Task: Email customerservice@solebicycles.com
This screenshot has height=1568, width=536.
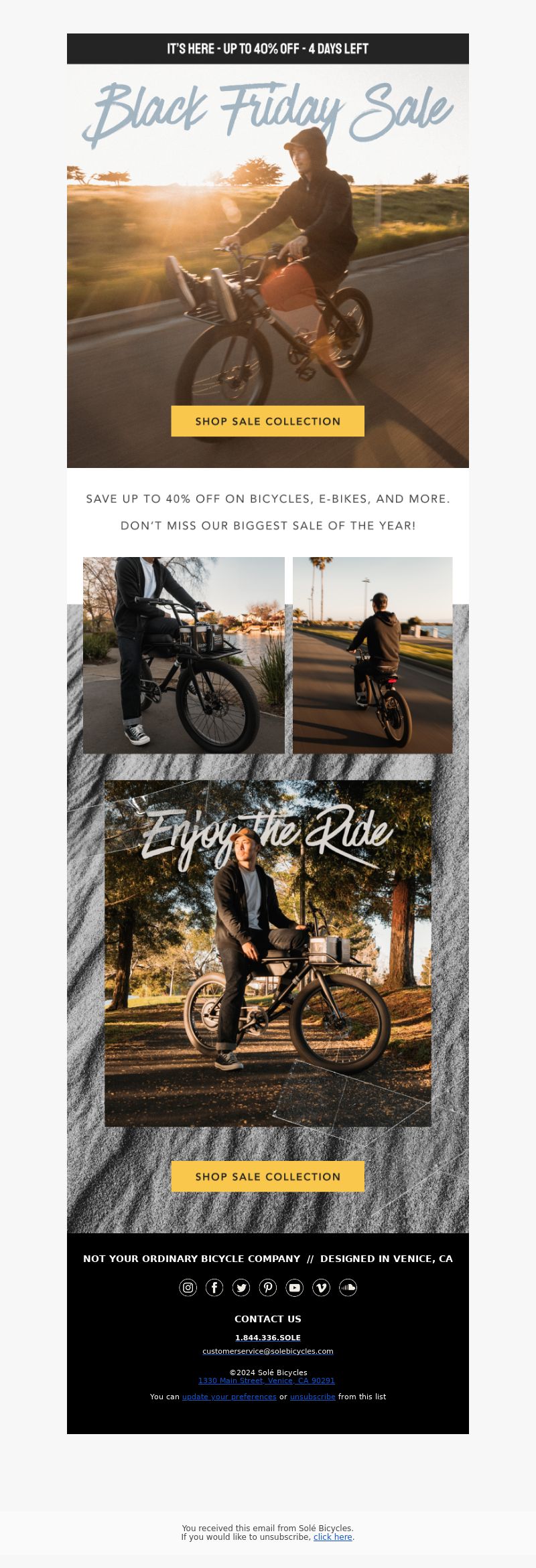Action: 268,1351
